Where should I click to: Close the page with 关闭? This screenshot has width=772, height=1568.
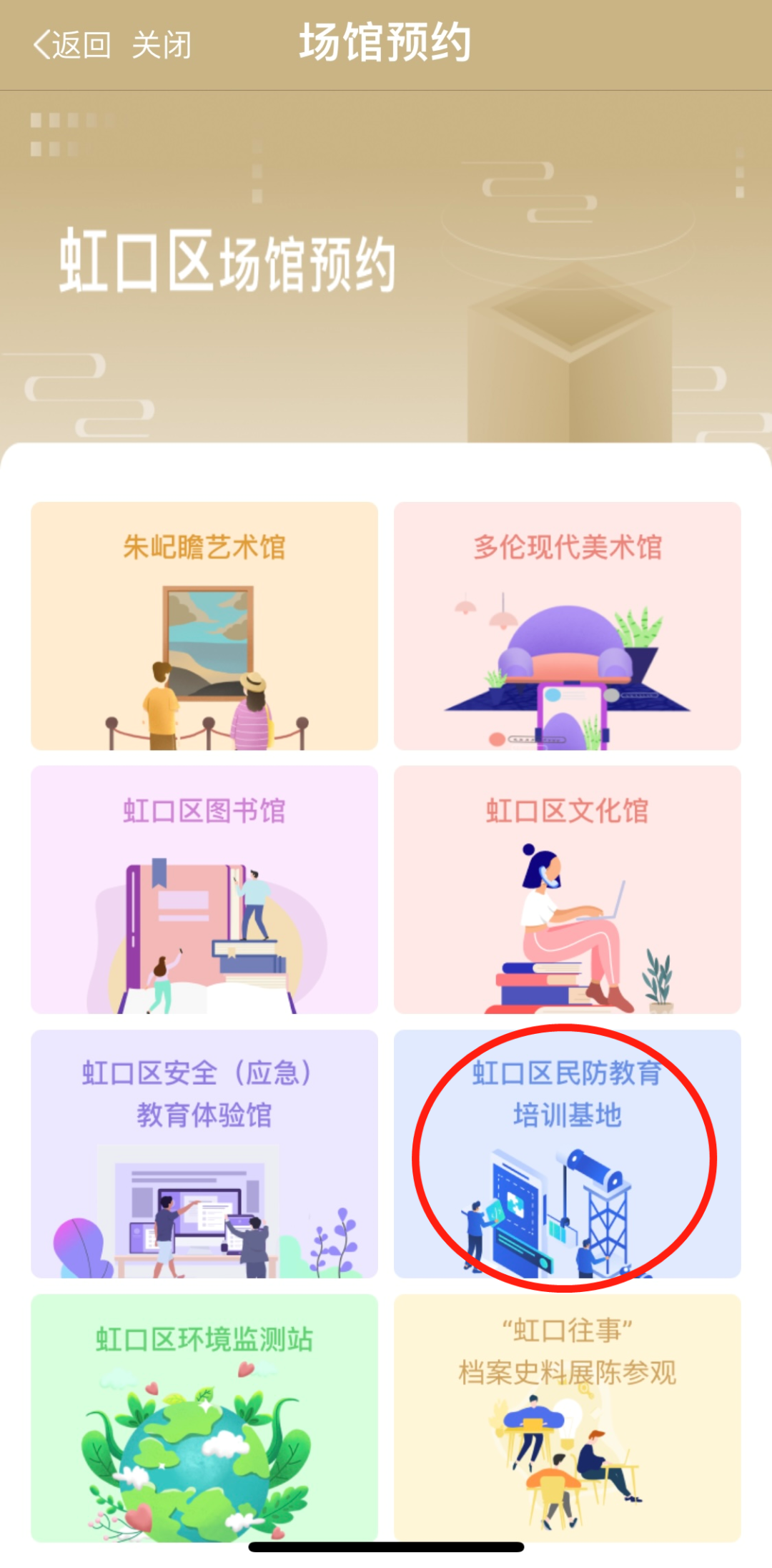162,45
